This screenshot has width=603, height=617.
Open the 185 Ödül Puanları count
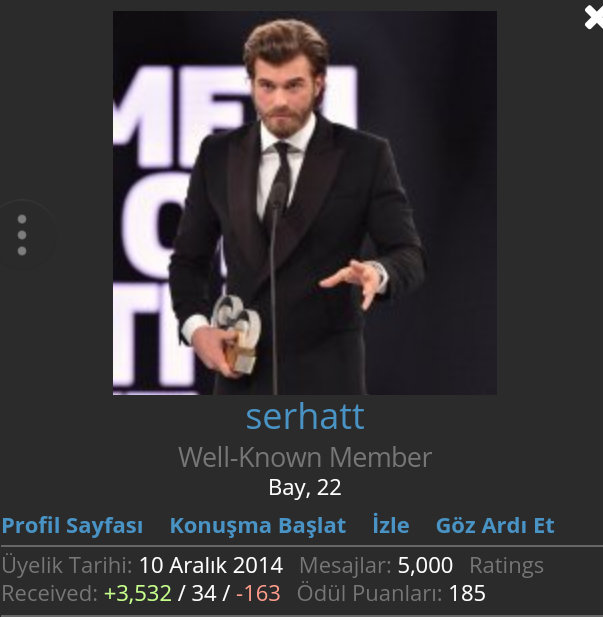[467, 593]
